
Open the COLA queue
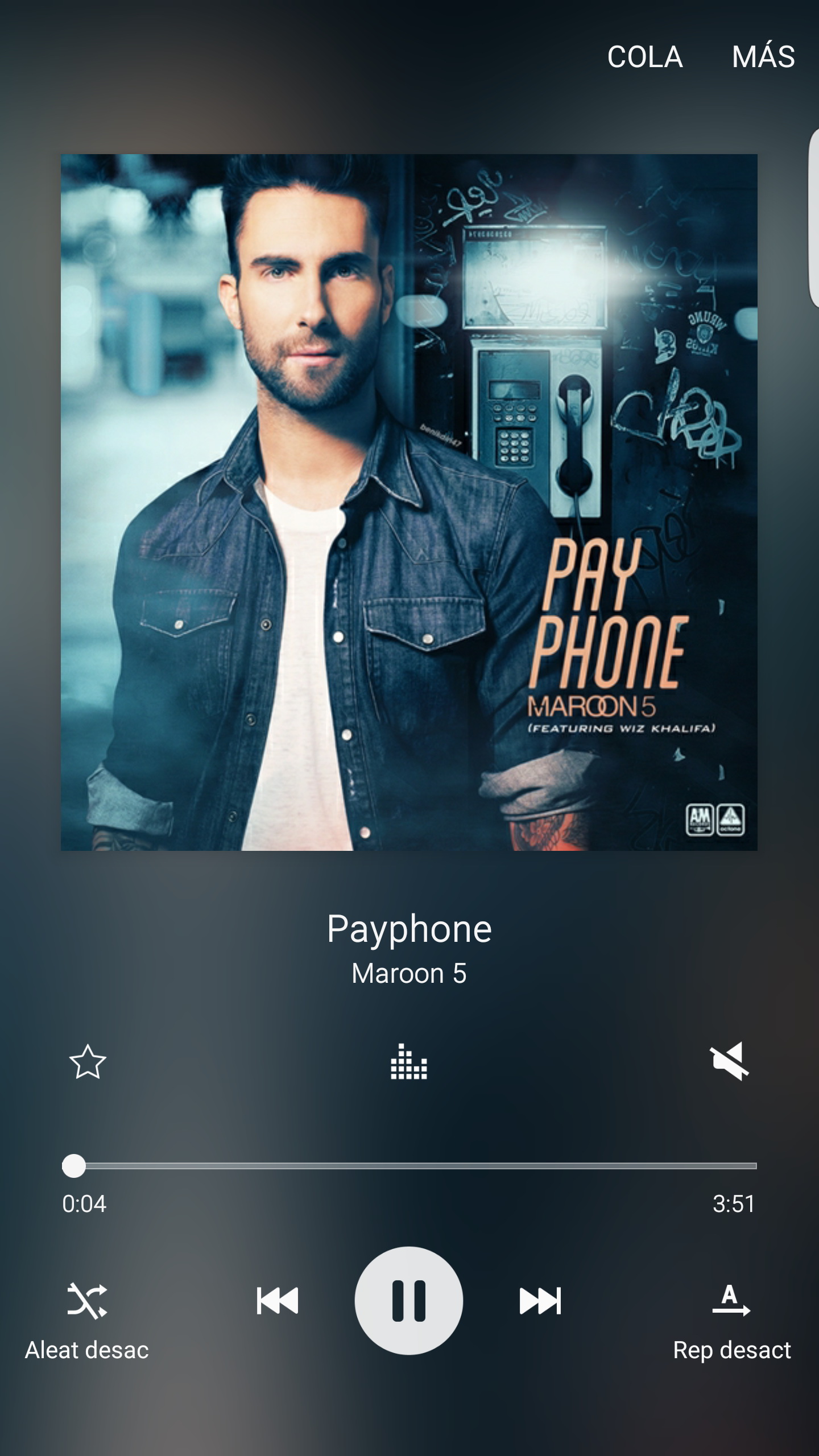(644, 57)
